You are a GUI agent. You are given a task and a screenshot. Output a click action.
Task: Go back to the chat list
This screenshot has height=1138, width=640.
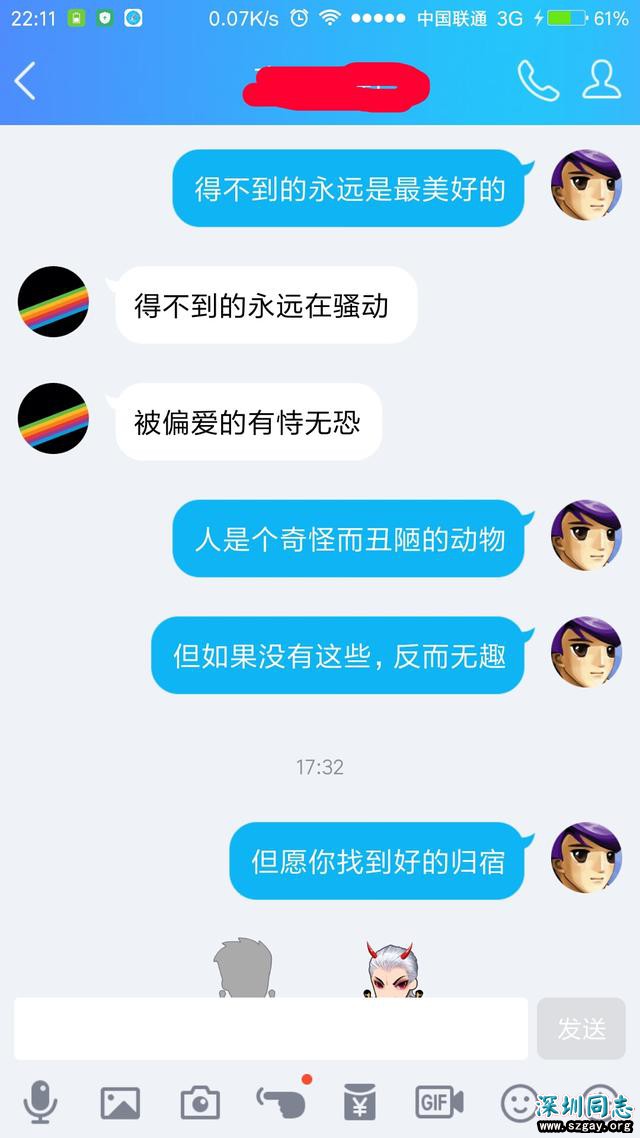click(26, 81)
